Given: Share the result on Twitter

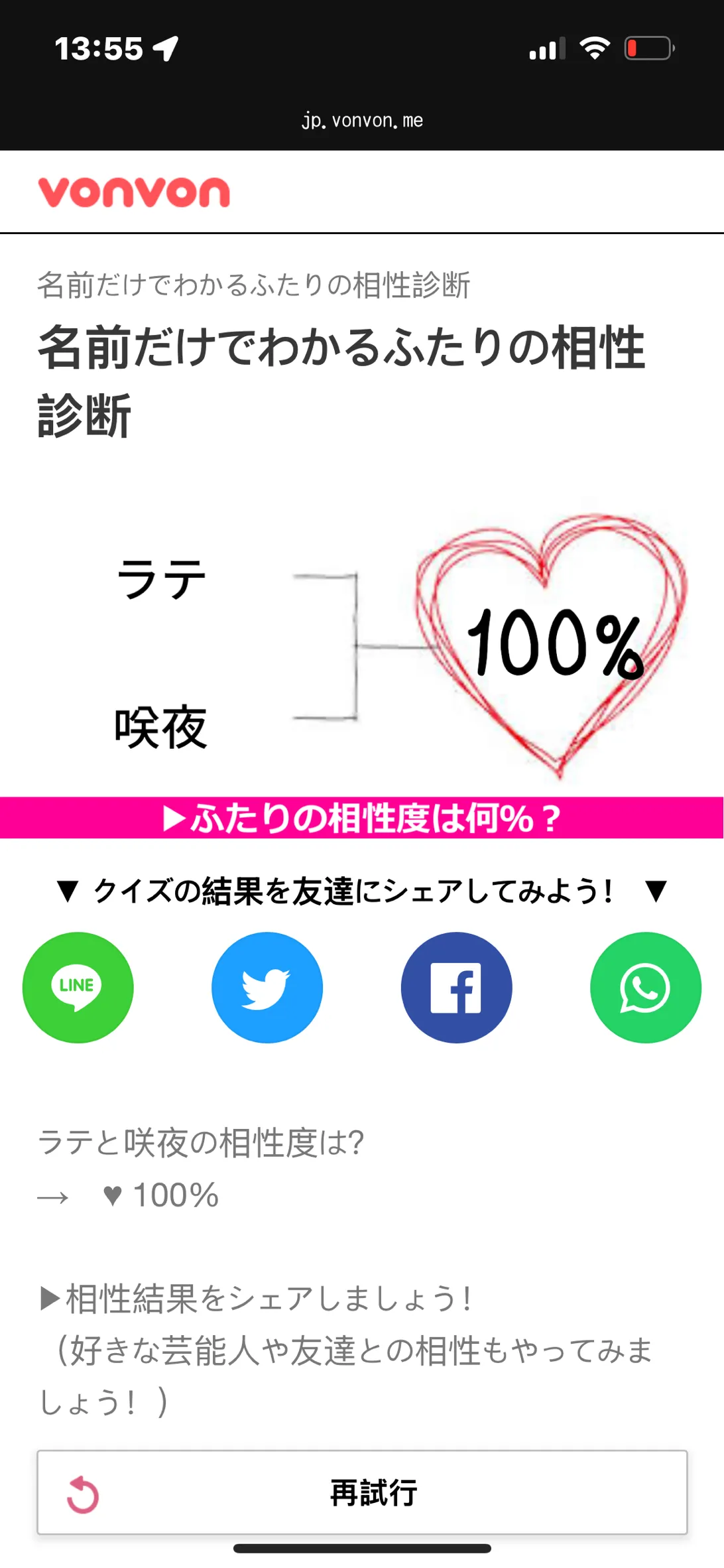Looking at the screenshot, I should 267,987.
